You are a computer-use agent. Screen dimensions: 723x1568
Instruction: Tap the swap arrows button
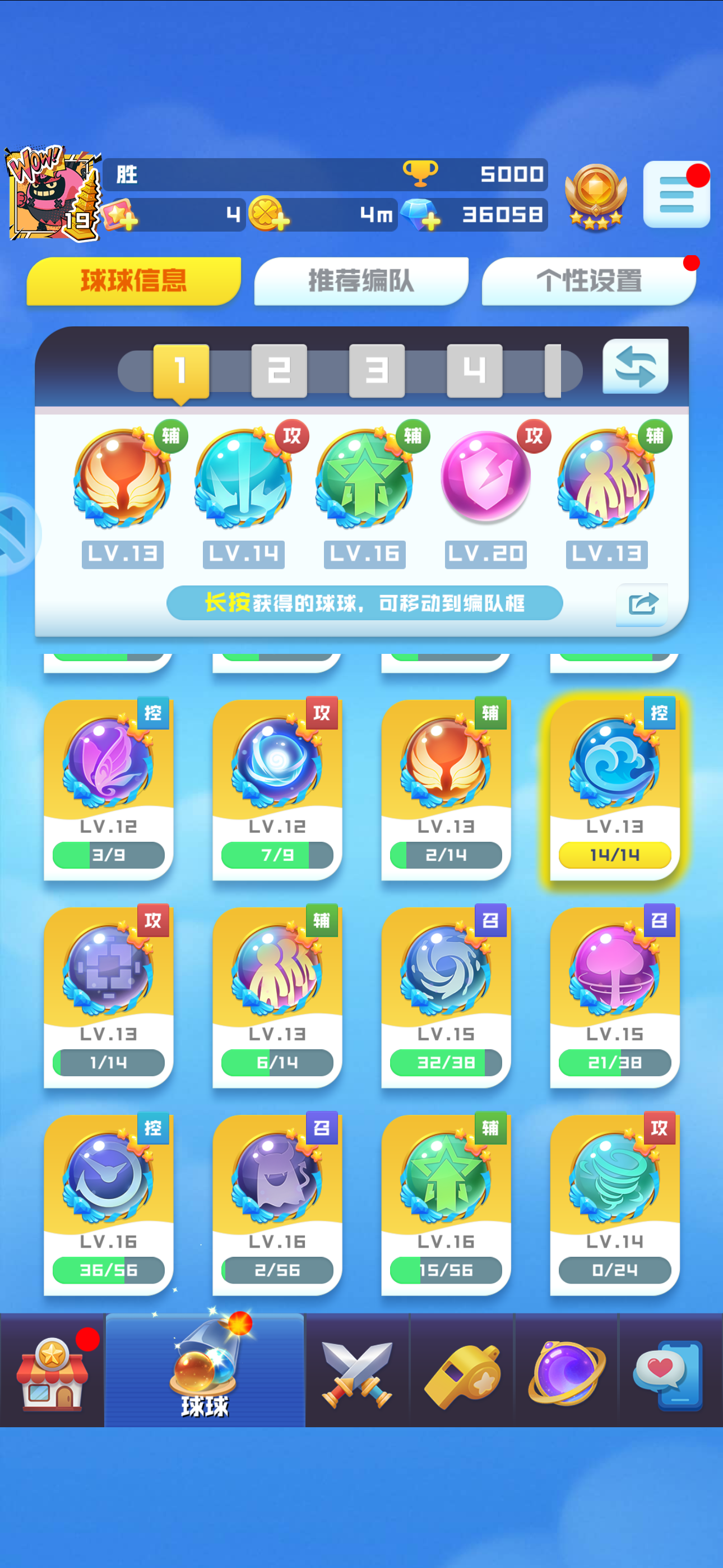635,366
